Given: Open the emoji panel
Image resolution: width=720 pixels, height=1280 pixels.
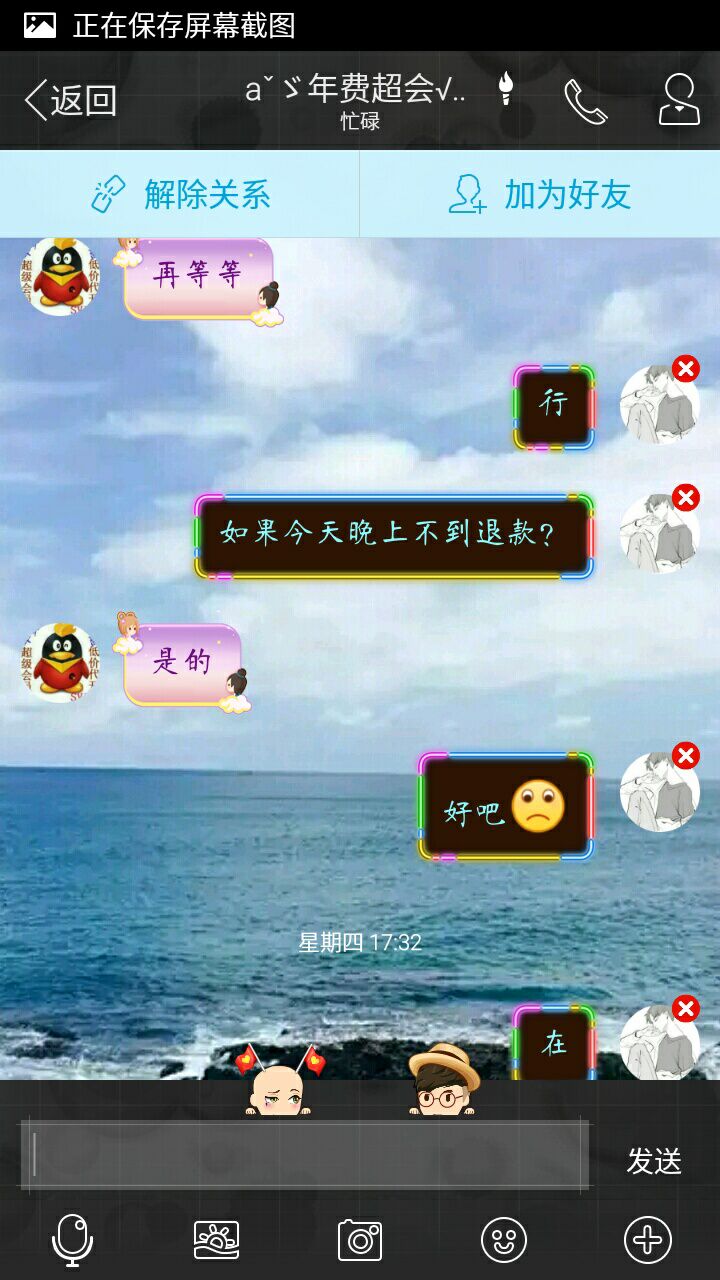Looking at the screenshot, I should pos(504,1240).
